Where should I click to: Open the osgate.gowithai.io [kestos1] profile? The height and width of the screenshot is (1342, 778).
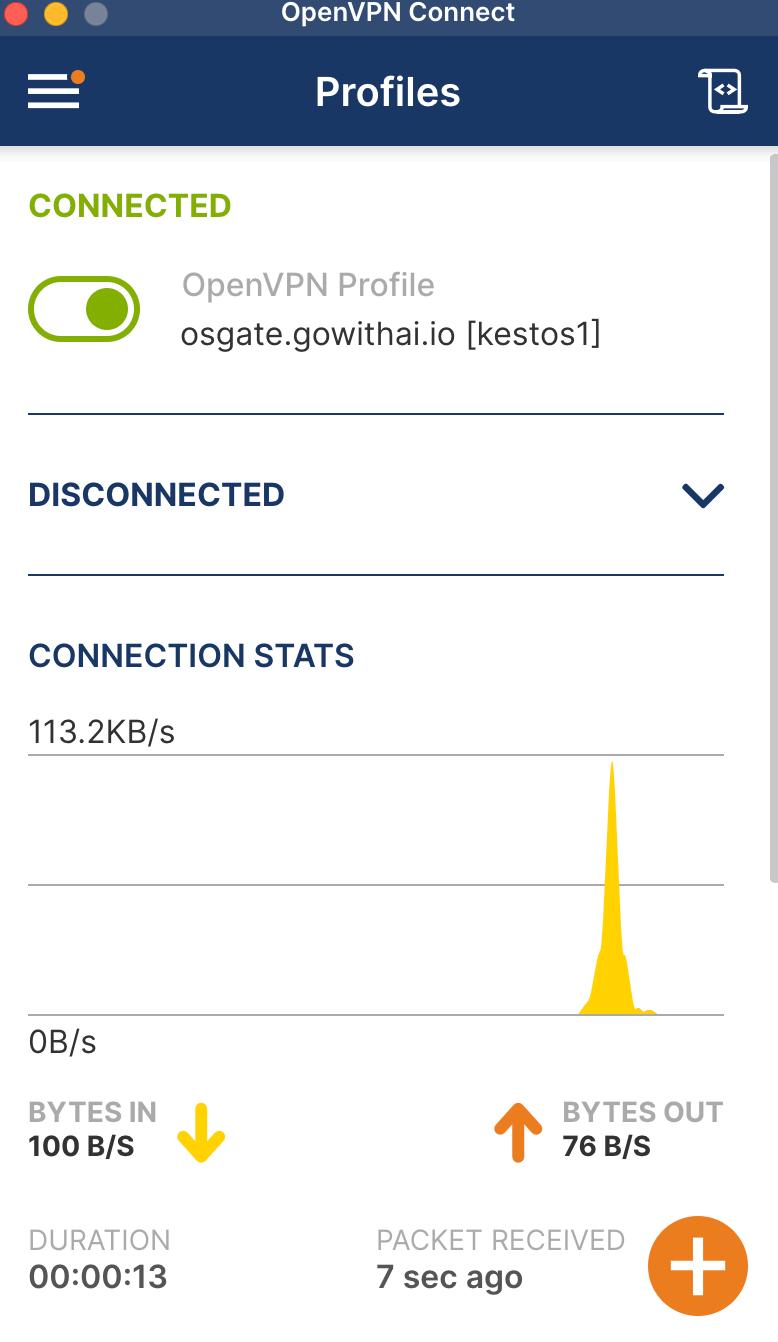[390, 334]
